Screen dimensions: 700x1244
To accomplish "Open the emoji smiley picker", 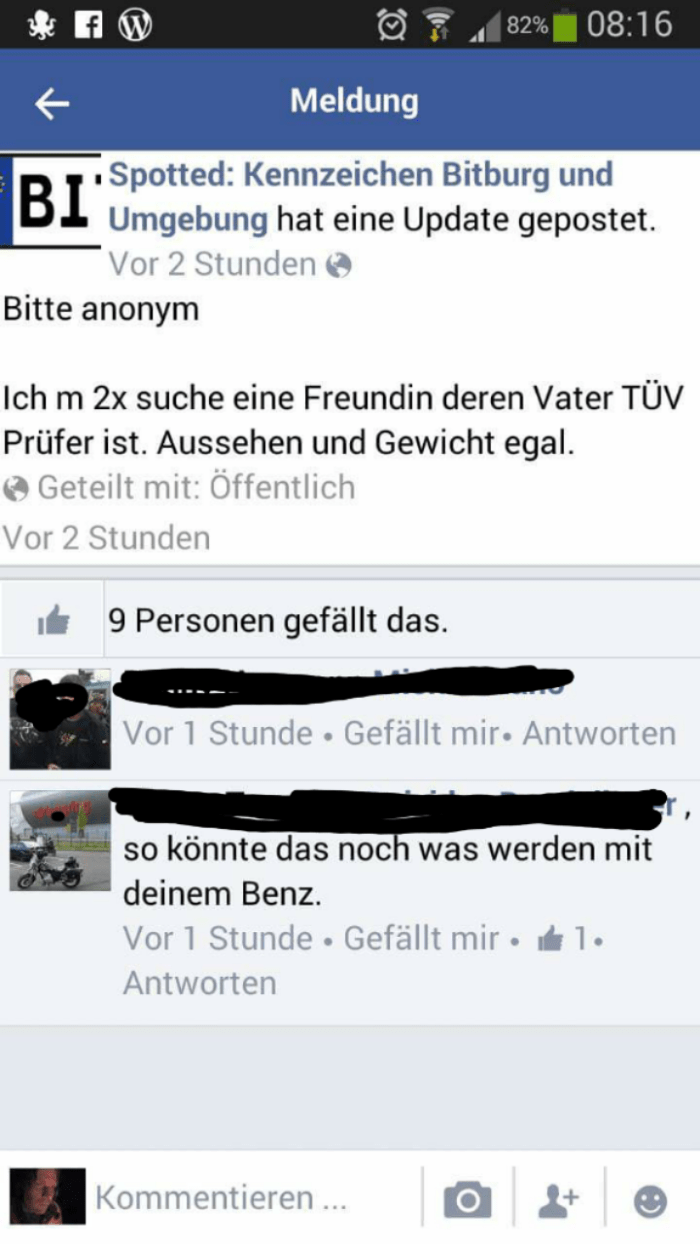I will [x=650, y=1199].
